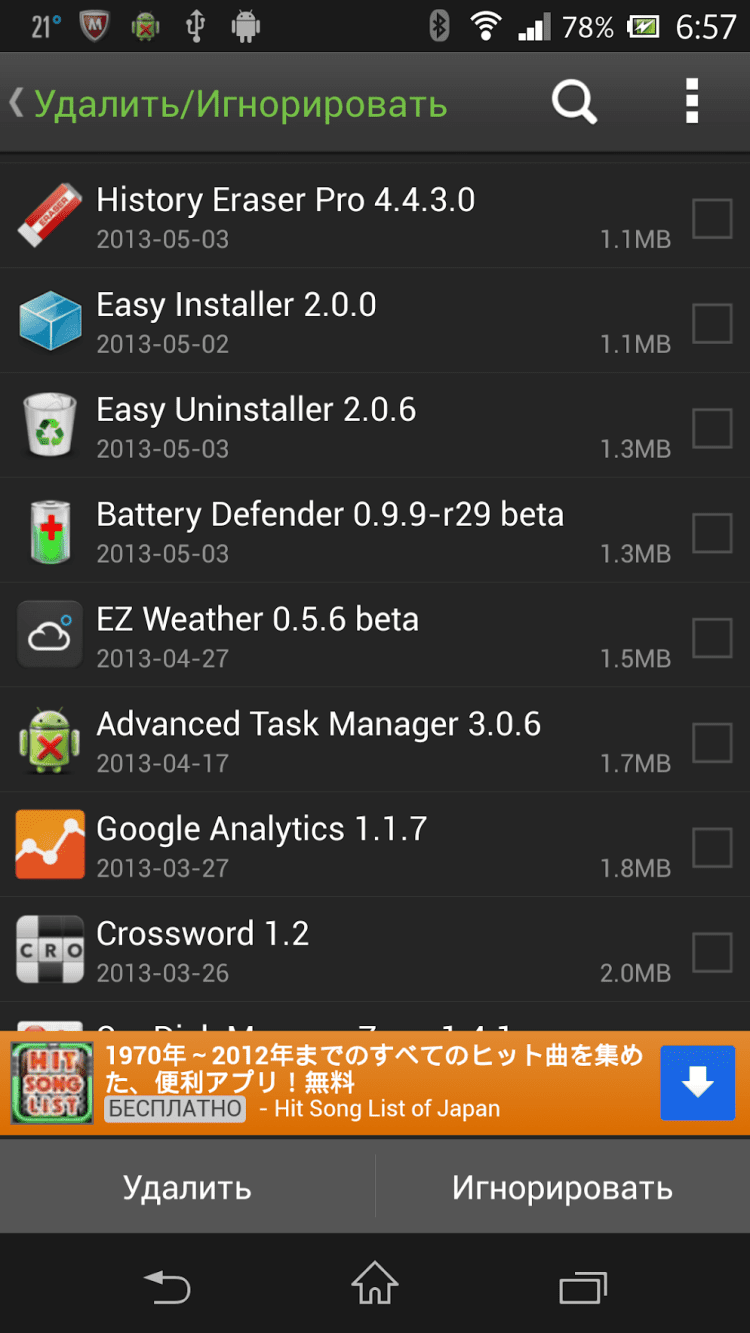The height and width of the screenshot is (1333, 750).
Task: Open the overflow menu
Action: coord(691,103)
